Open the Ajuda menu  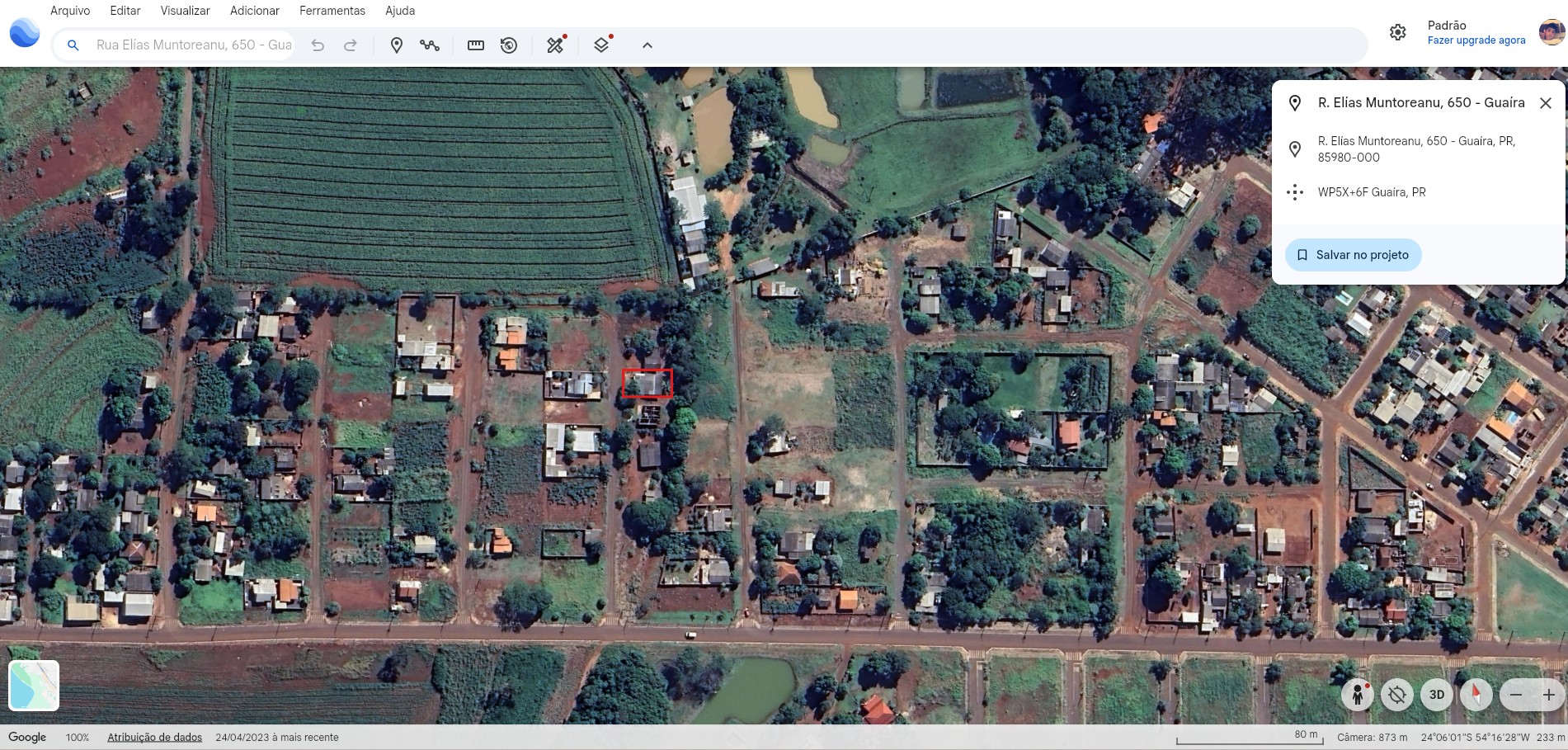point(400,11)
